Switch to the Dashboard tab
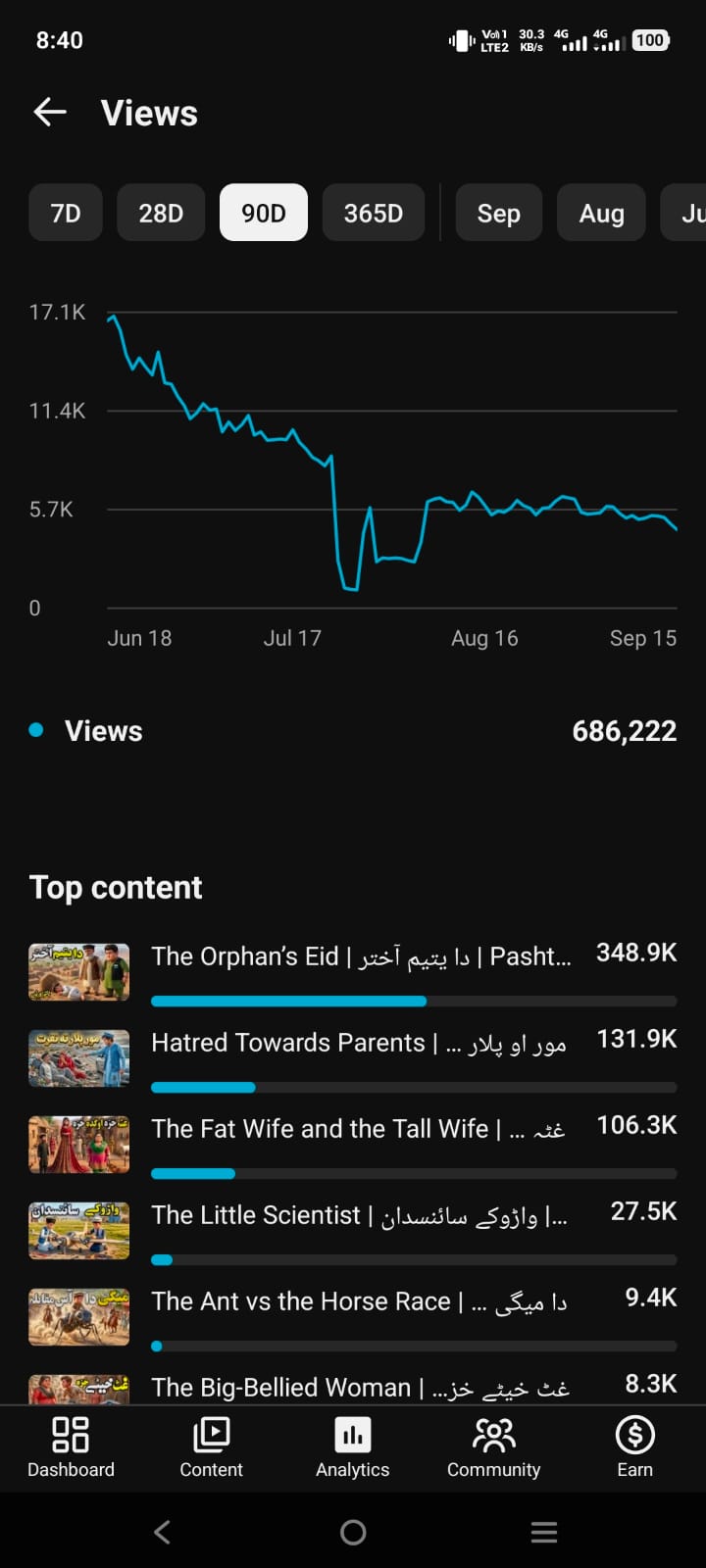 point(71,1447)
